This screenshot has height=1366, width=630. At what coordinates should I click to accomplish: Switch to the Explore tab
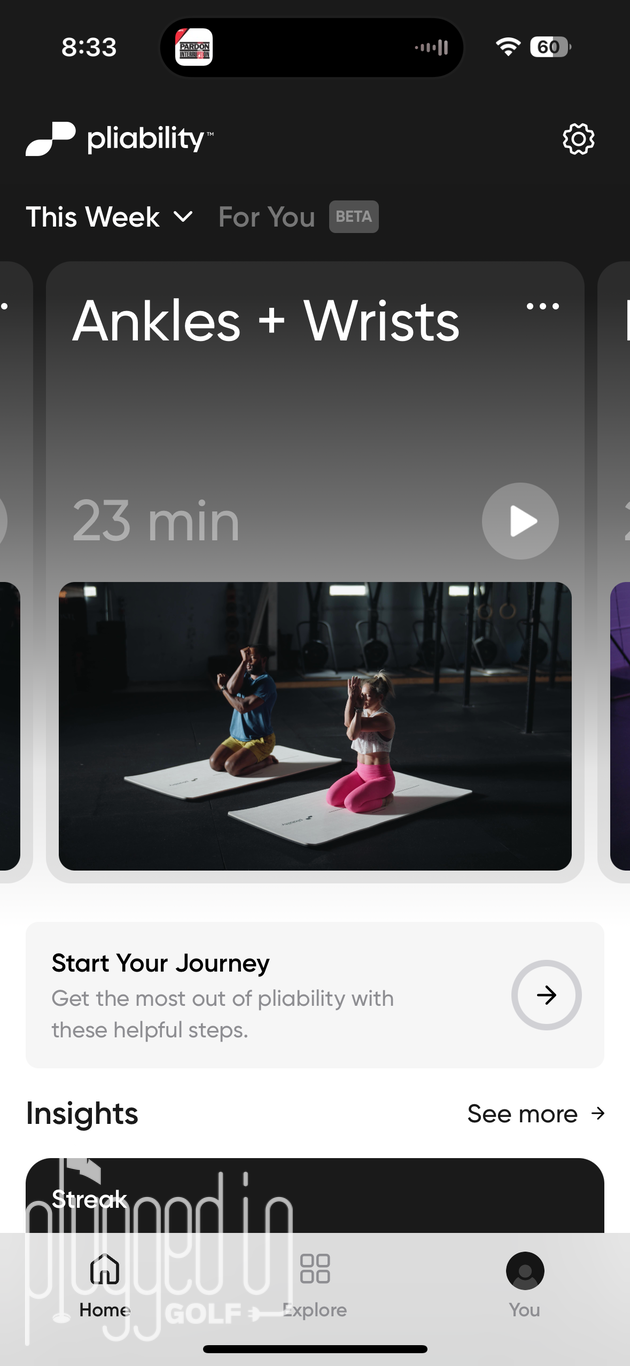coord(315,1285)
